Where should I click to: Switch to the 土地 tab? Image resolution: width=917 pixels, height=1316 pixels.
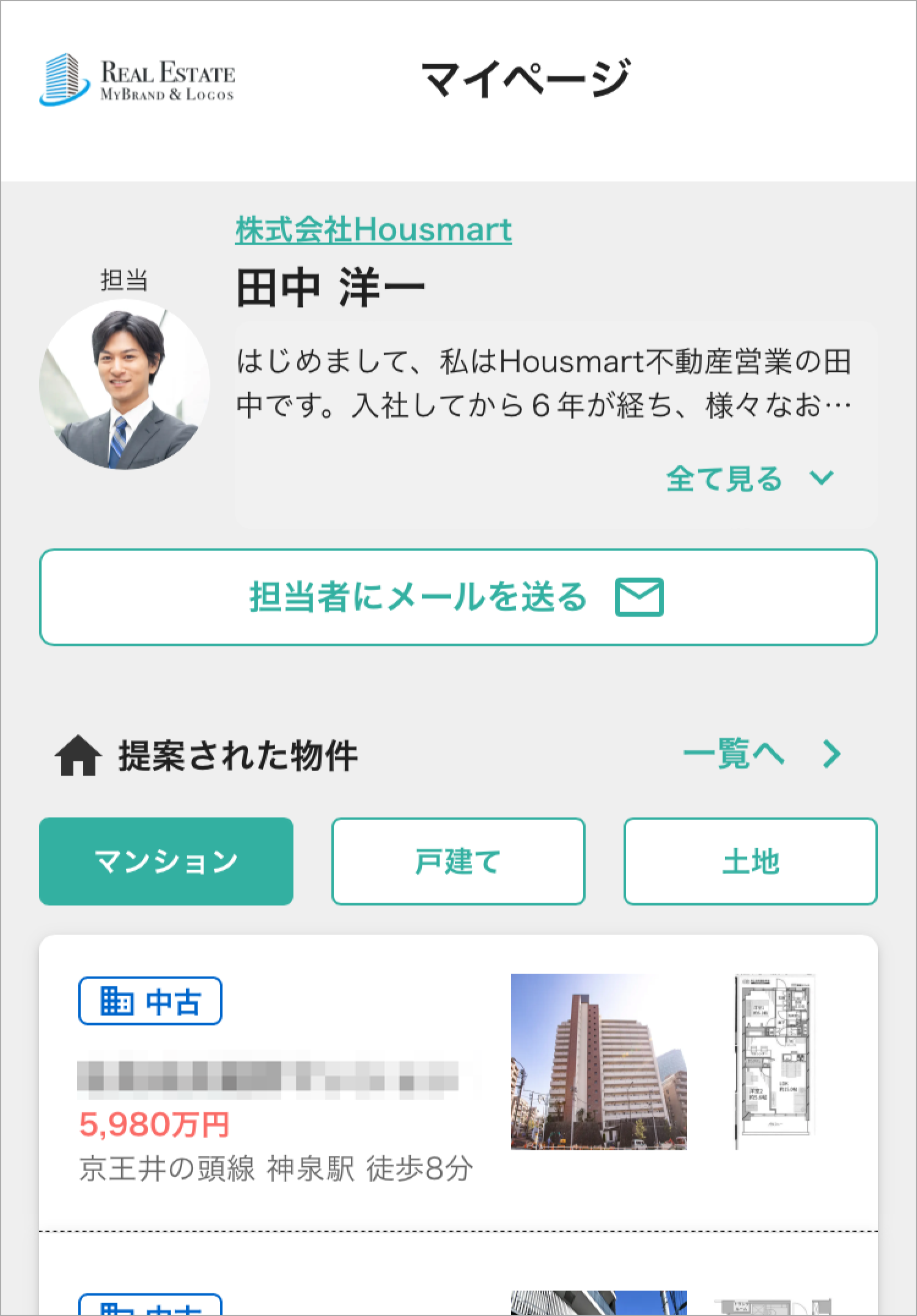[750, 861]
